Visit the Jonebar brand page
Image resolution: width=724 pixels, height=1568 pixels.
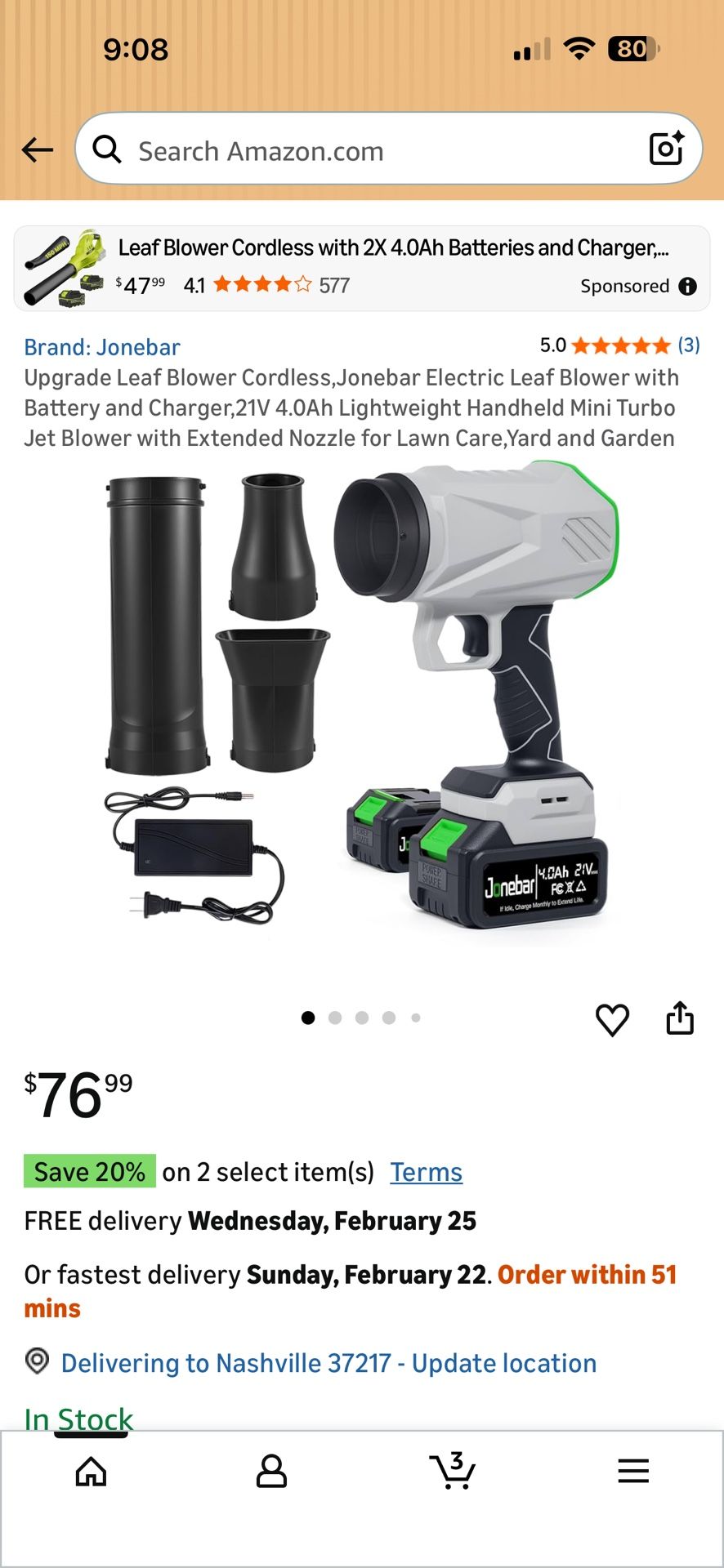[102, 347]
